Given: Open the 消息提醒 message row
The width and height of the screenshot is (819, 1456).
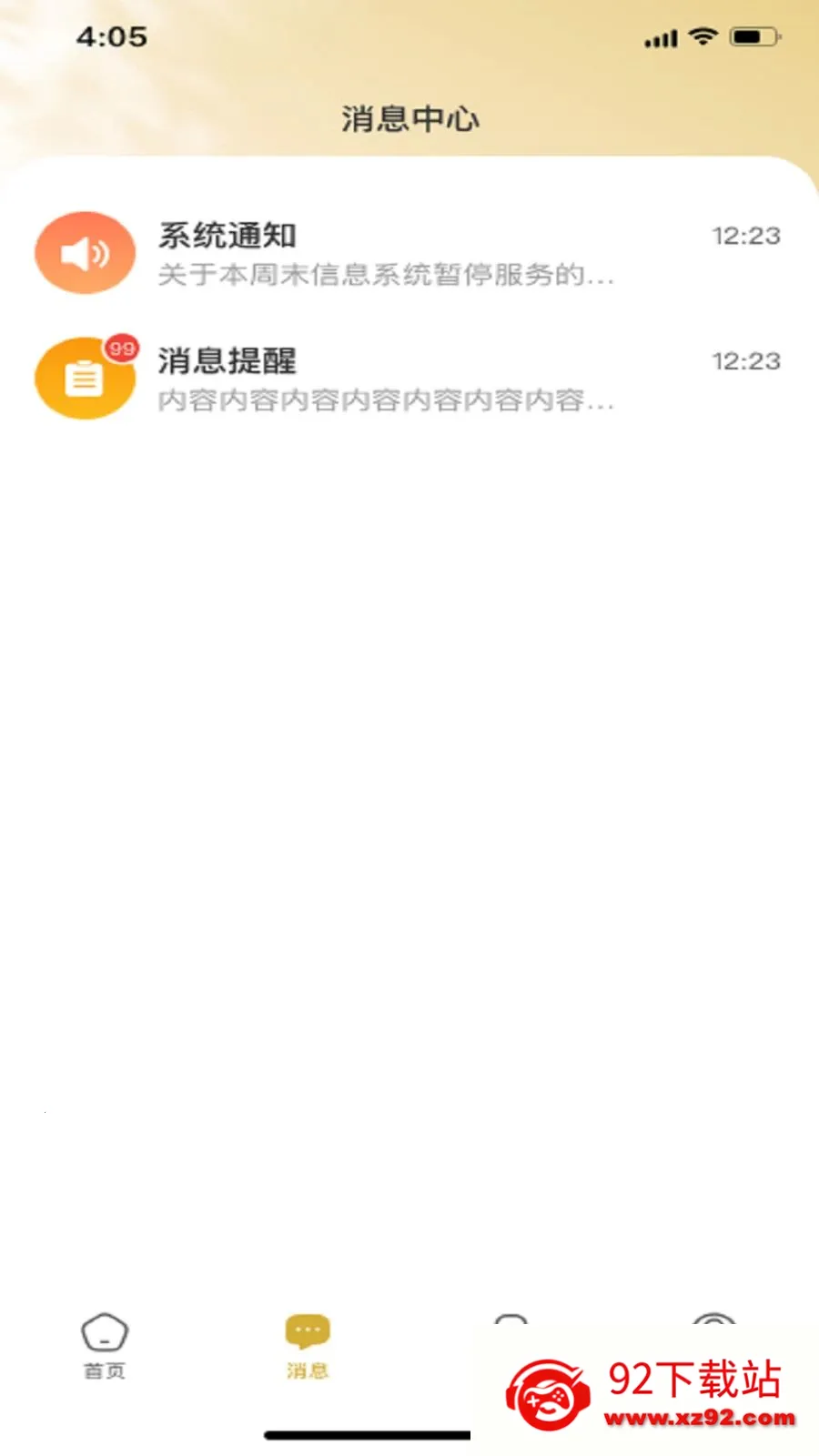Looking at the screenshot, I should (409, 378).
